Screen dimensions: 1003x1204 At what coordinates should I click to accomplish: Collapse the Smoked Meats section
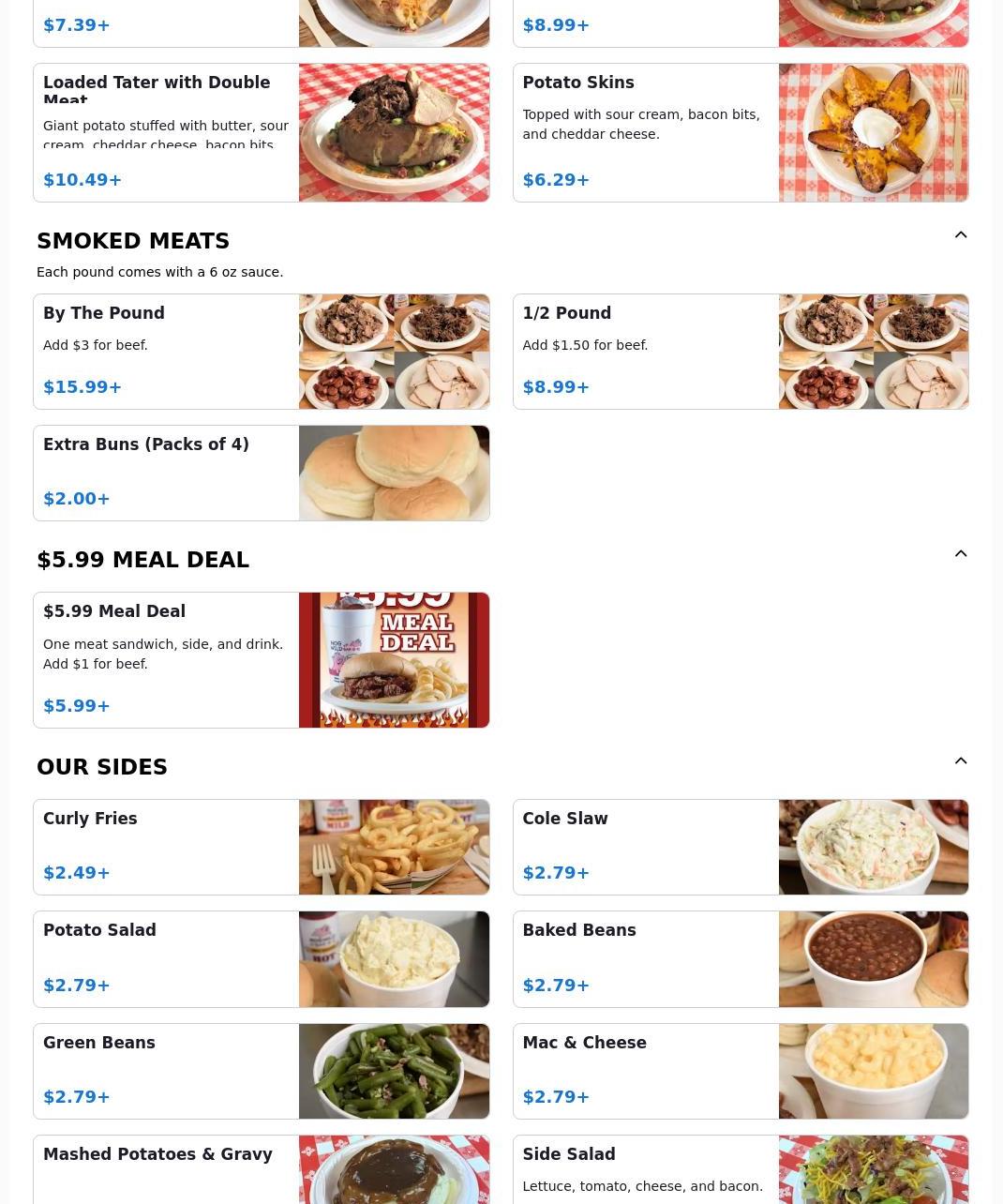tap(960, 235)
